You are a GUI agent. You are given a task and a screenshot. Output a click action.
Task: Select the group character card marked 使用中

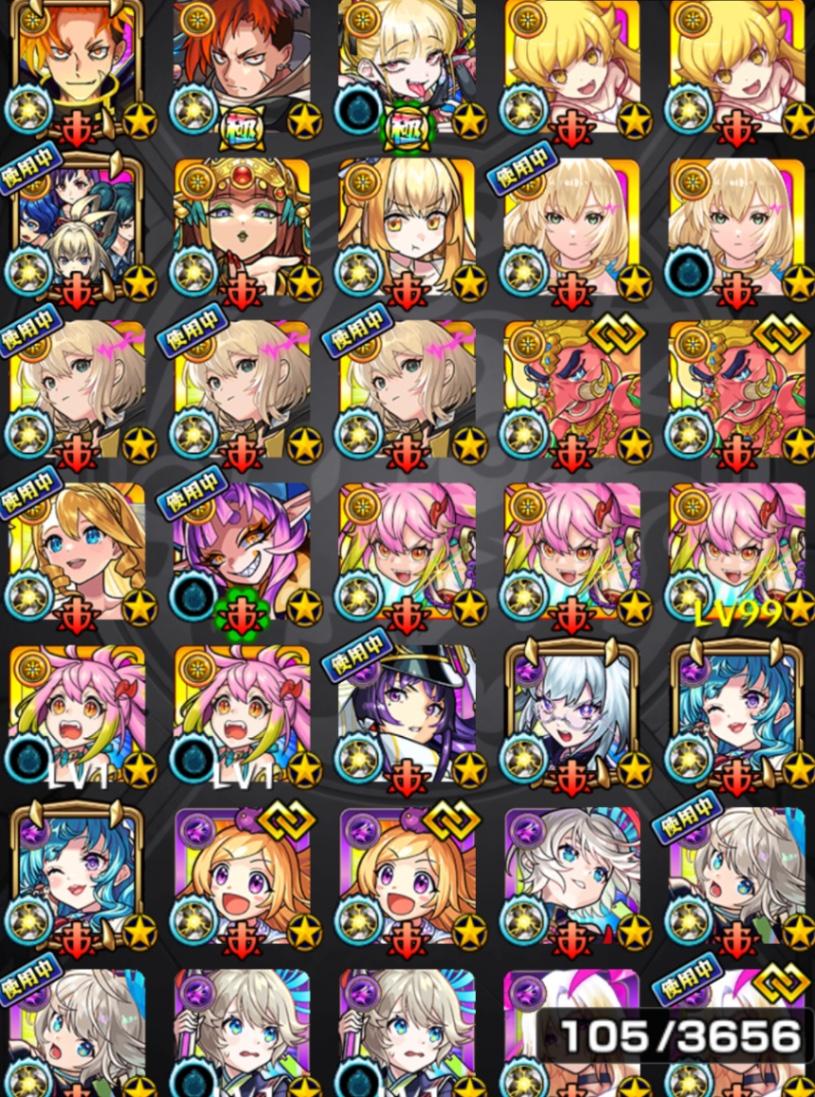point(77,228)
